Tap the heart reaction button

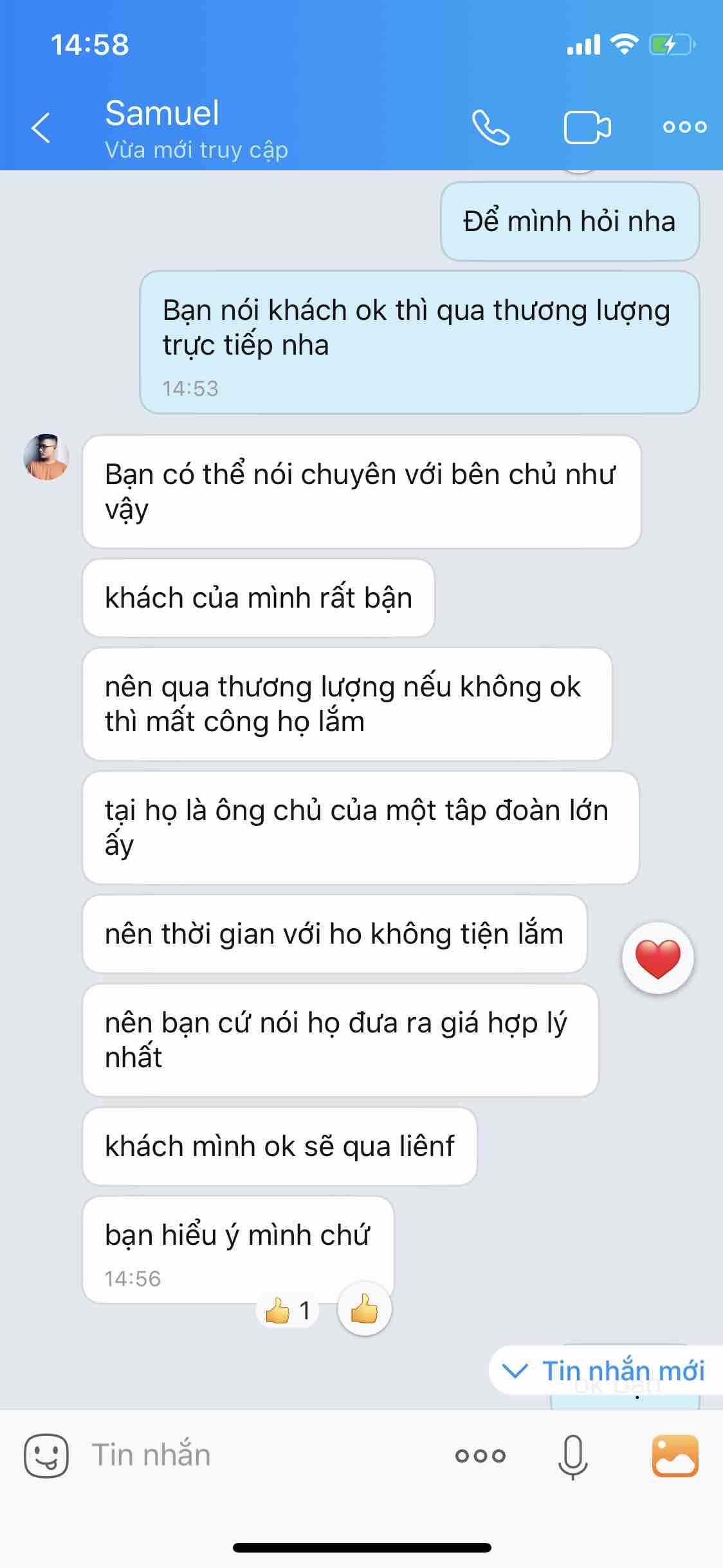pos(657,958)
